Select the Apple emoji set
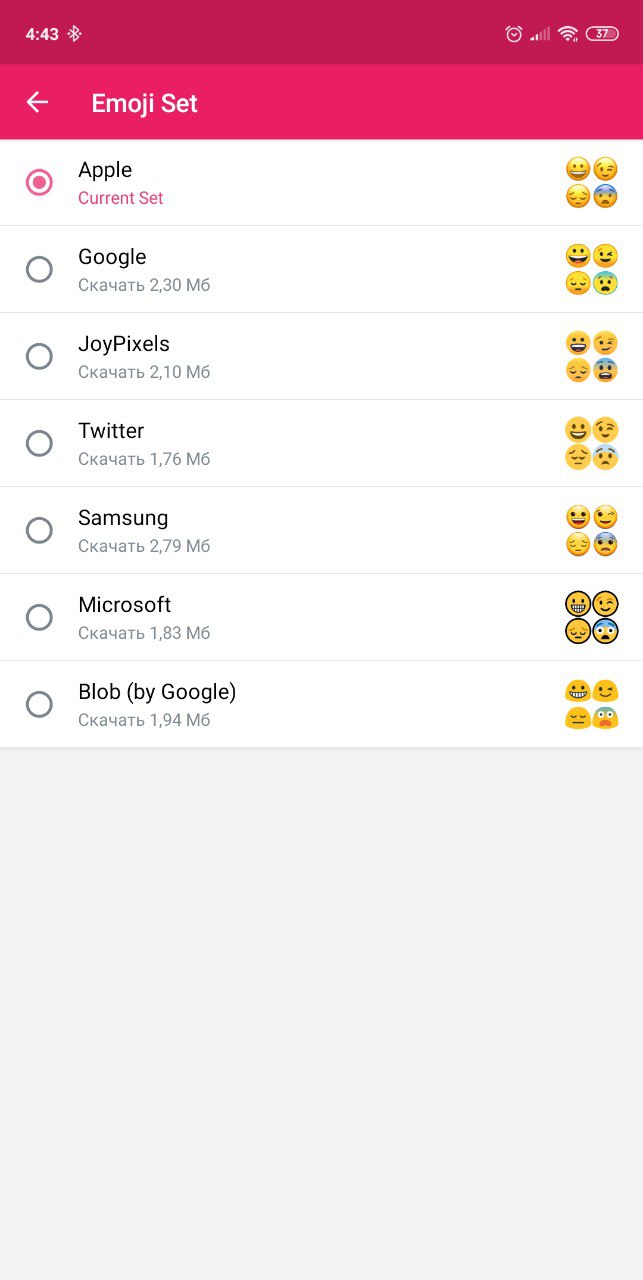The width and height of the screenshot is (643, 1280). [39, 182]
